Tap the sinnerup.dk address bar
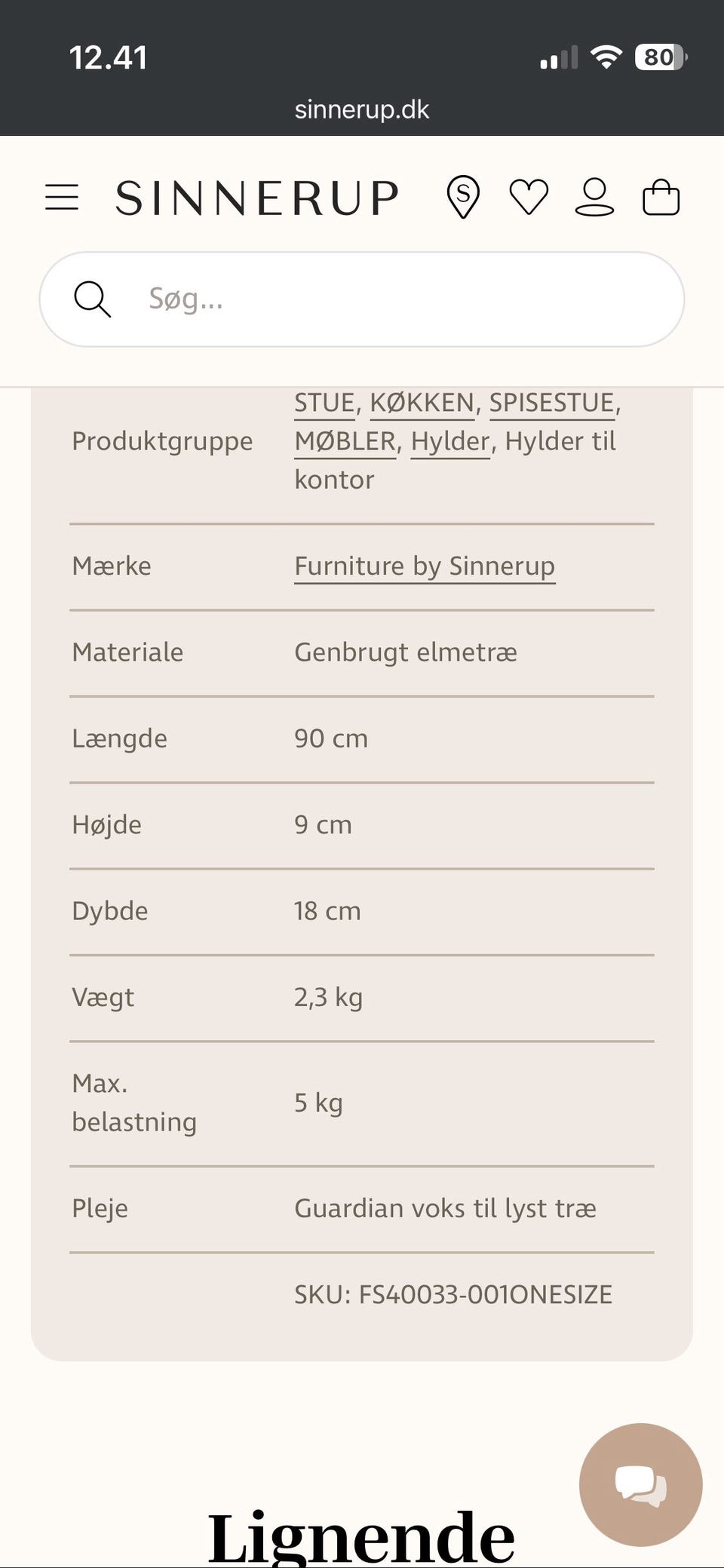The image size is (724, 1568). click(x=362, y=109)
